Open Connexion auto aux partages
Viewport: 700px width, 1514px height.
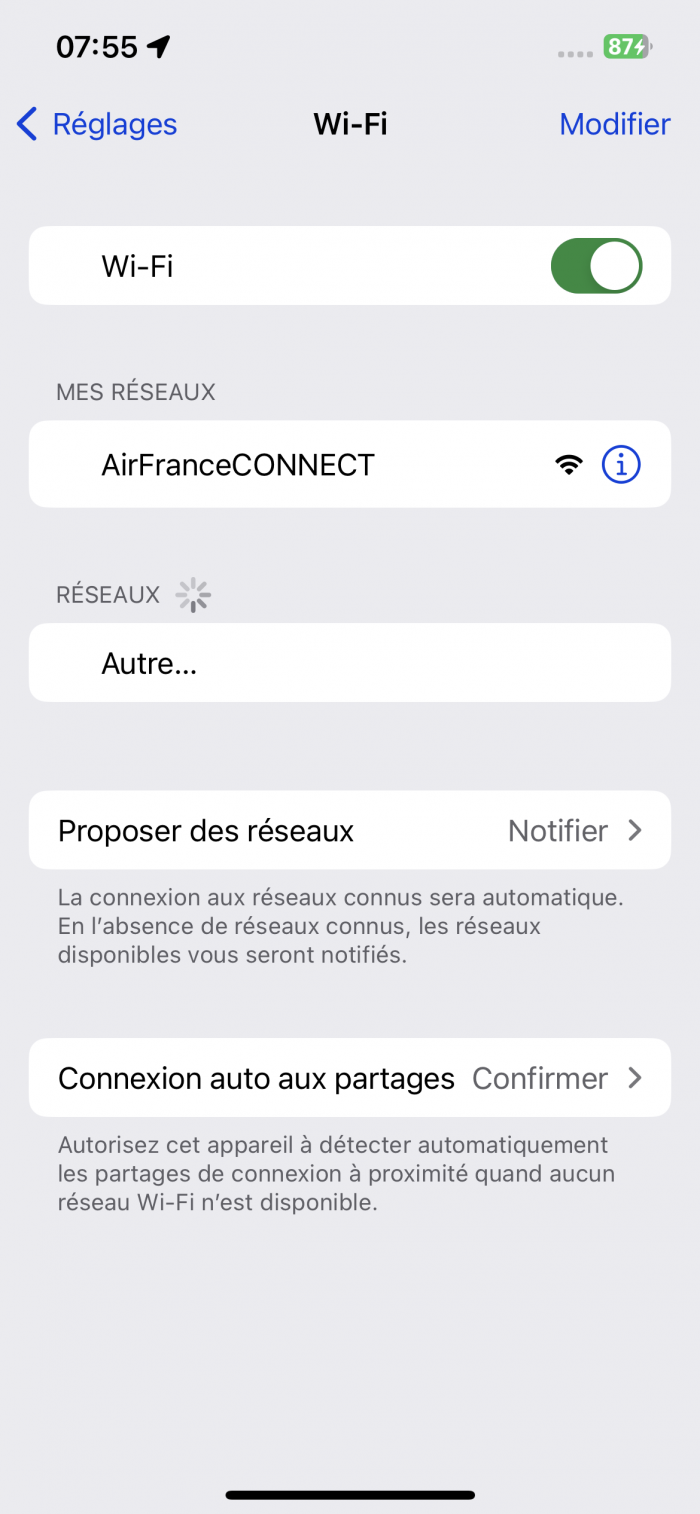[x=349, y=1079]
